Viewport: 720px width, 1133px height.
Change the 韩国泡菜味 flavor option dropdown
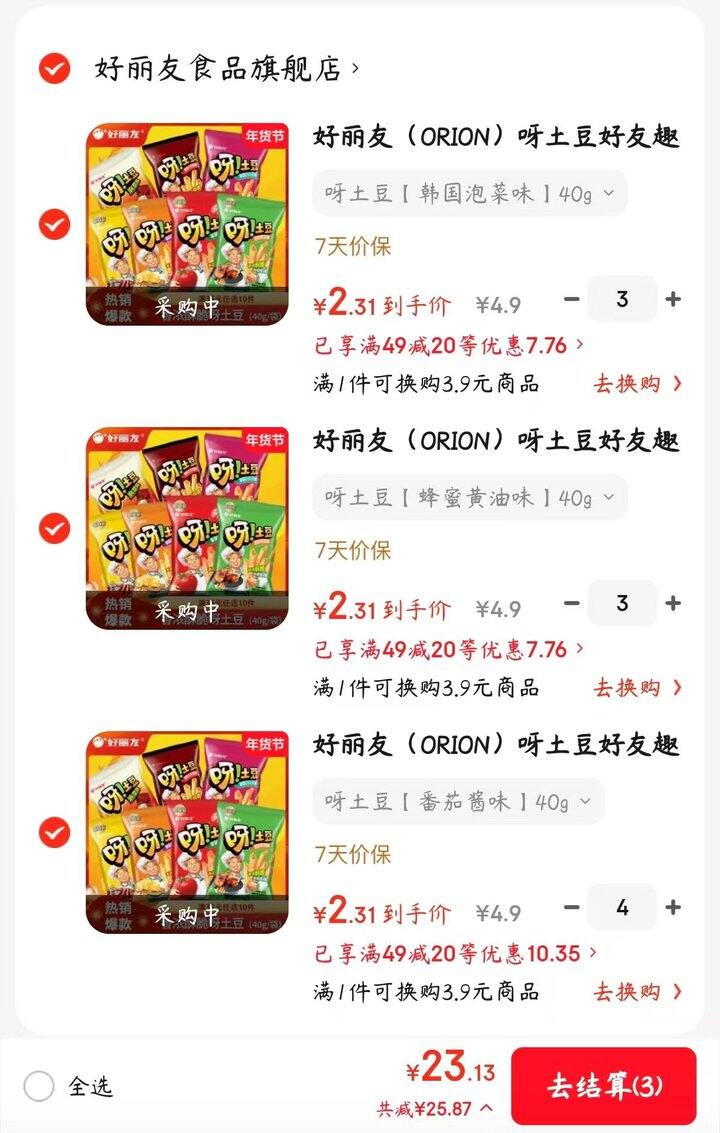tap(469, 194)
